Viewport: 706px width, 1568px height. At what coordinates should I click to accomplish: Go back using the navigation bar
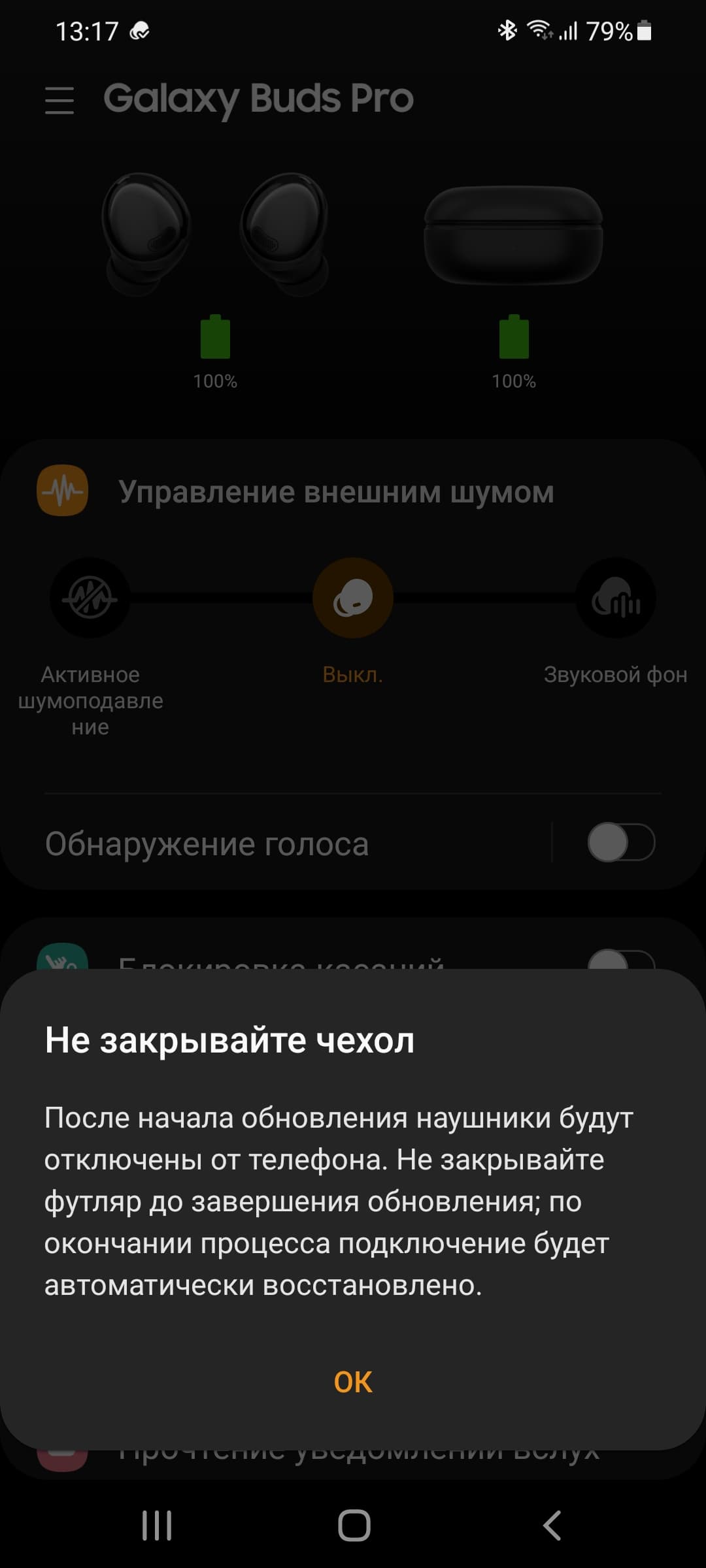552,1526
